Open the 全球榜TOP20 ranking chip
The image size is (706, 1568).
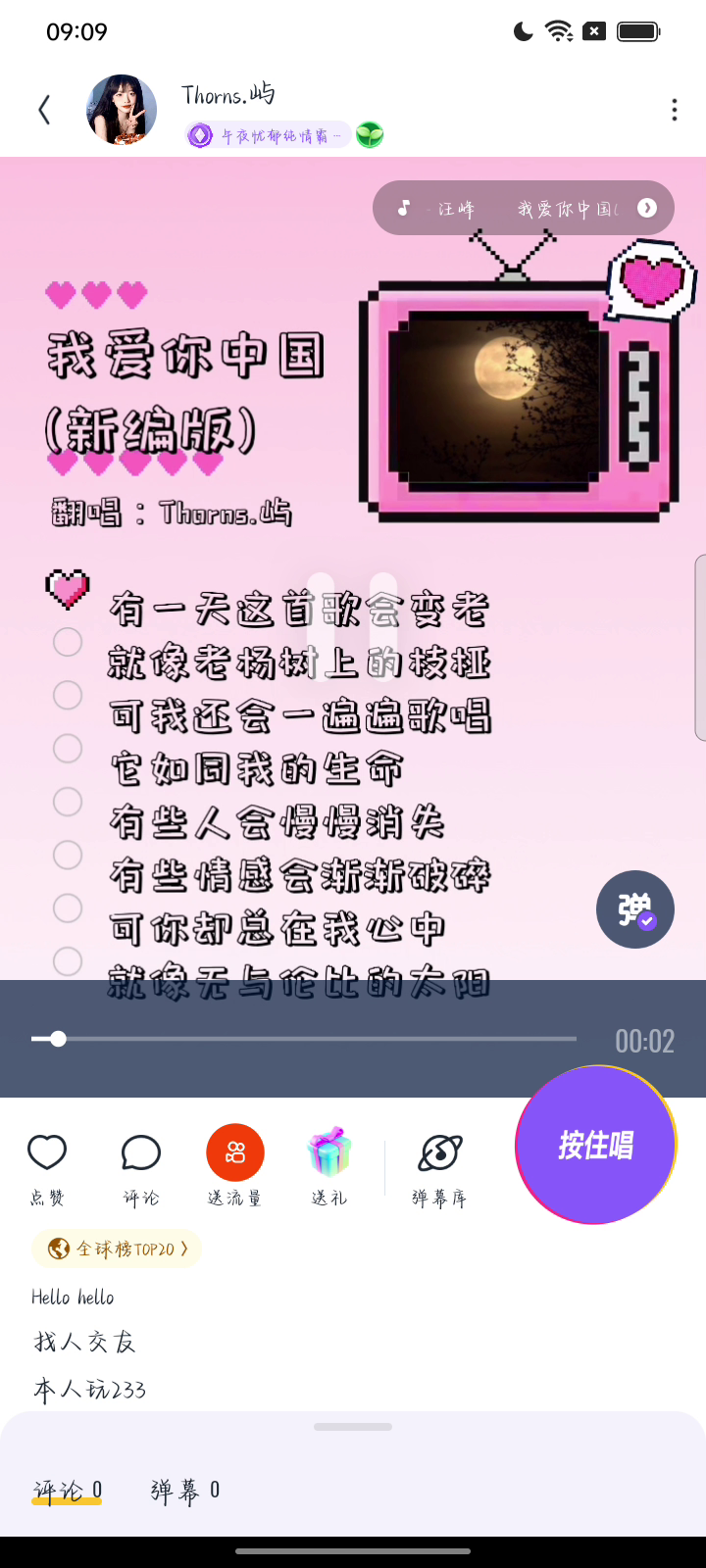coord(117,1249)
